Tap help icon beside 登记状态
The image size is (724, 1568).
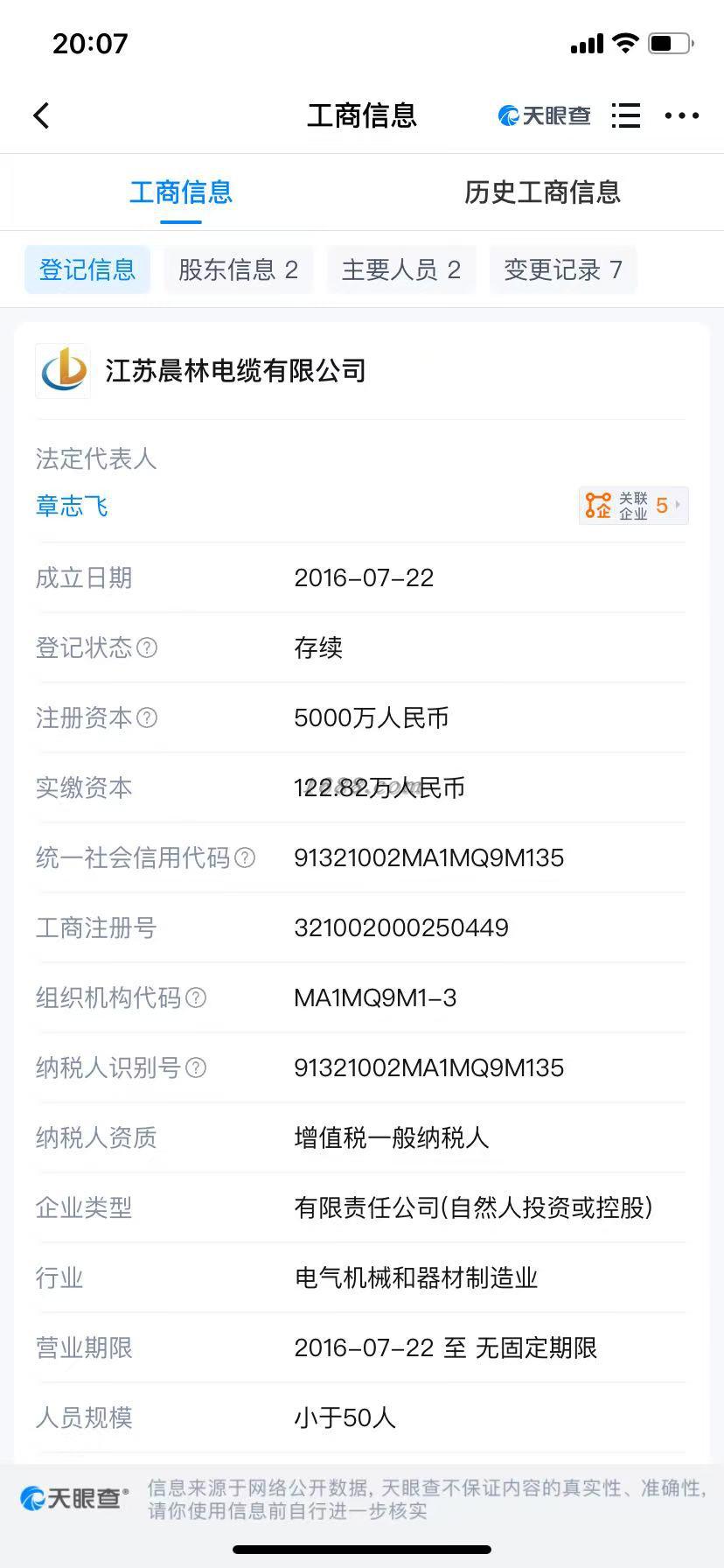click(148, 647)
